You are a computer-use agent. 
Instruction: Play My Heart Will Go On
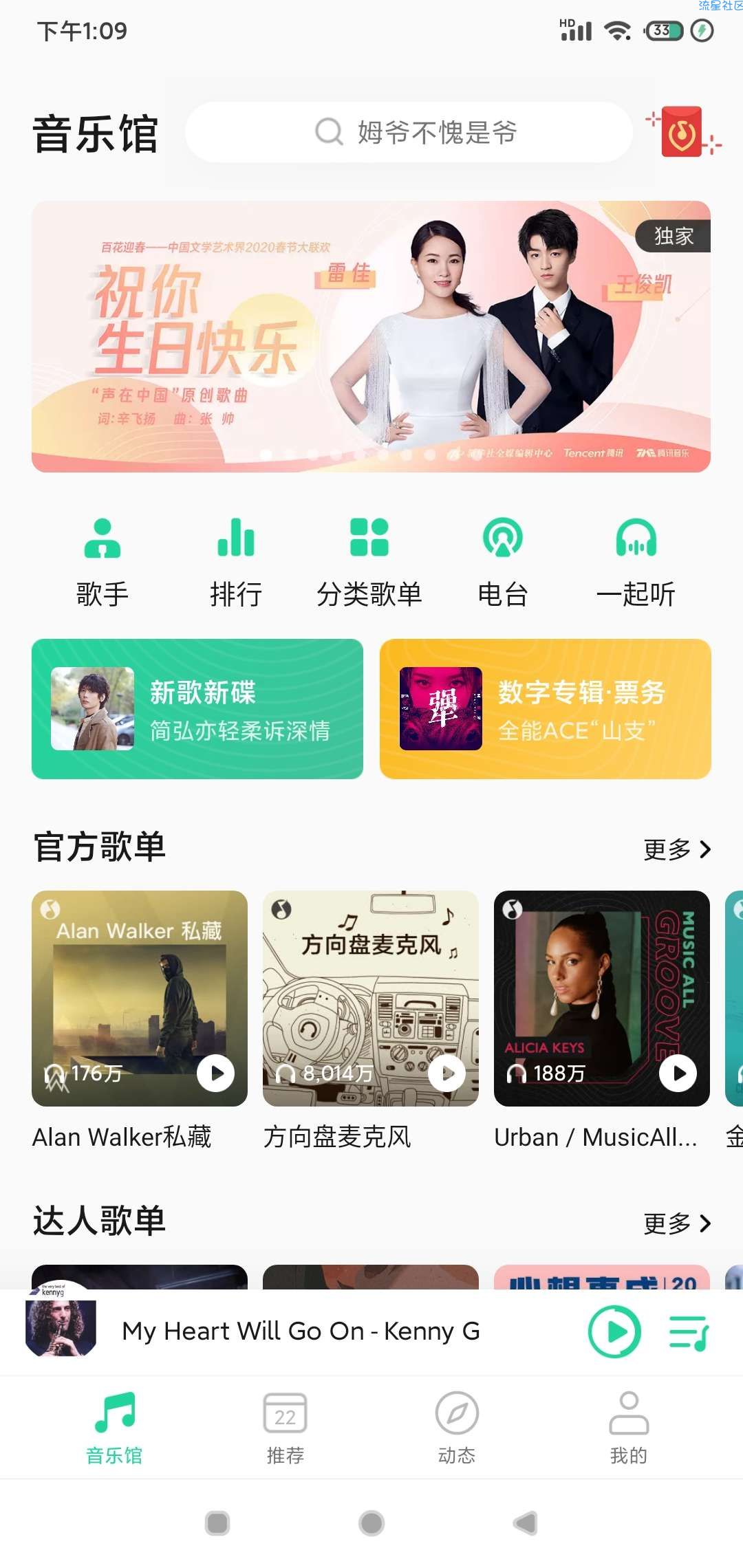tap(614, 1332)
